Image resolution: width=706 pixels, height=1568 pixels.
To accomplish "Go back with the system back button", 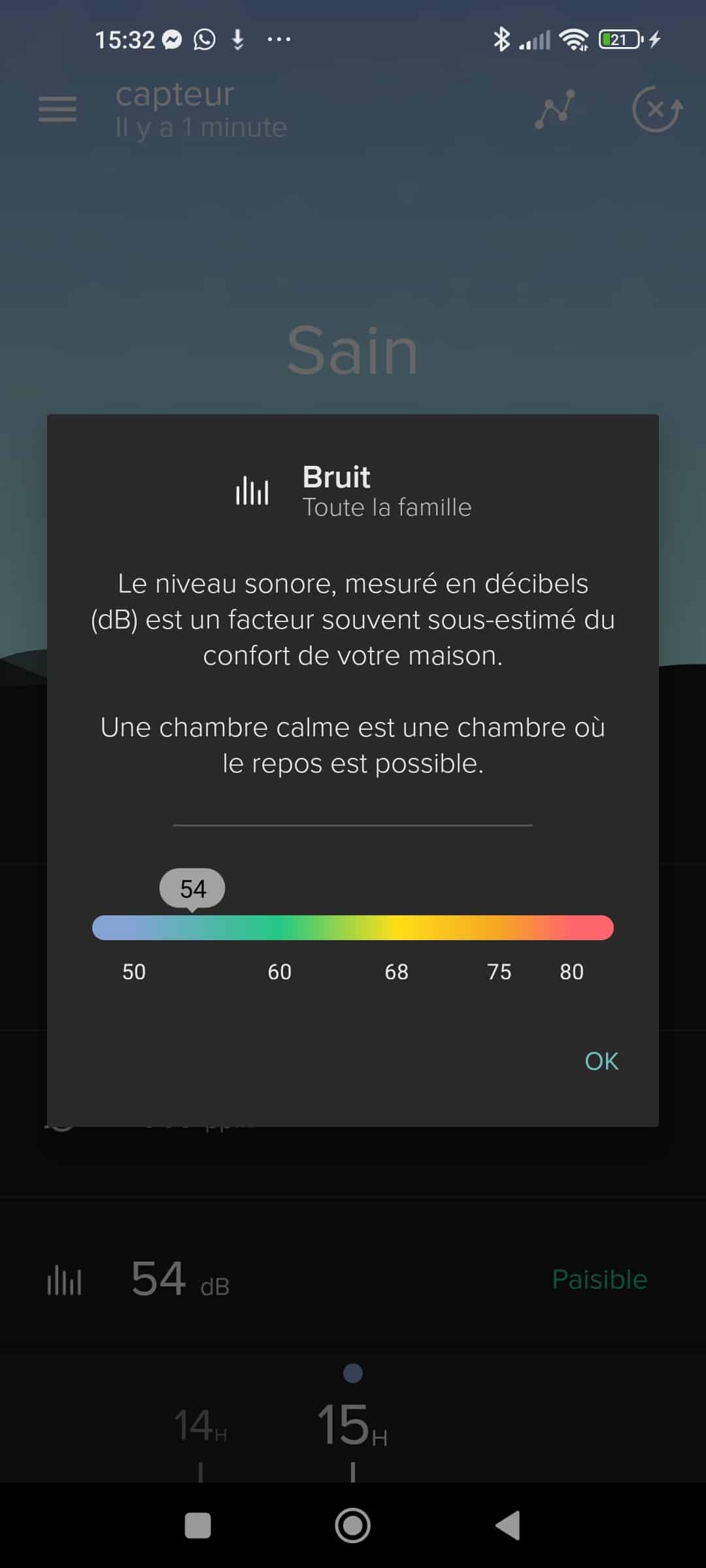I will click(508, 1526).
